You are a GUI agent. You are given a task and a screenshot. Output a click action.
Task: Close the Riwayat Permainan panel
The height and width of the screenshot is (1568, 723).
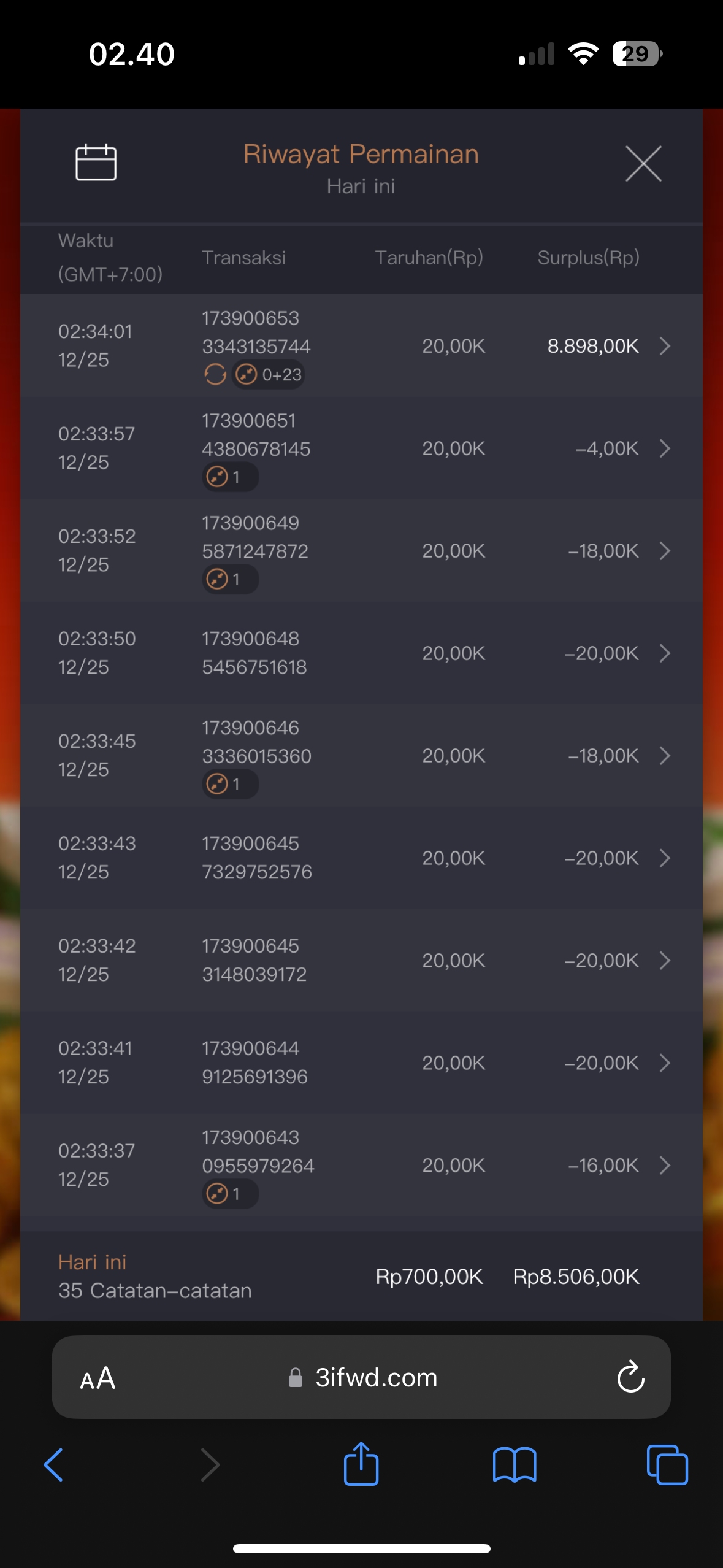(x=643, y=163)
